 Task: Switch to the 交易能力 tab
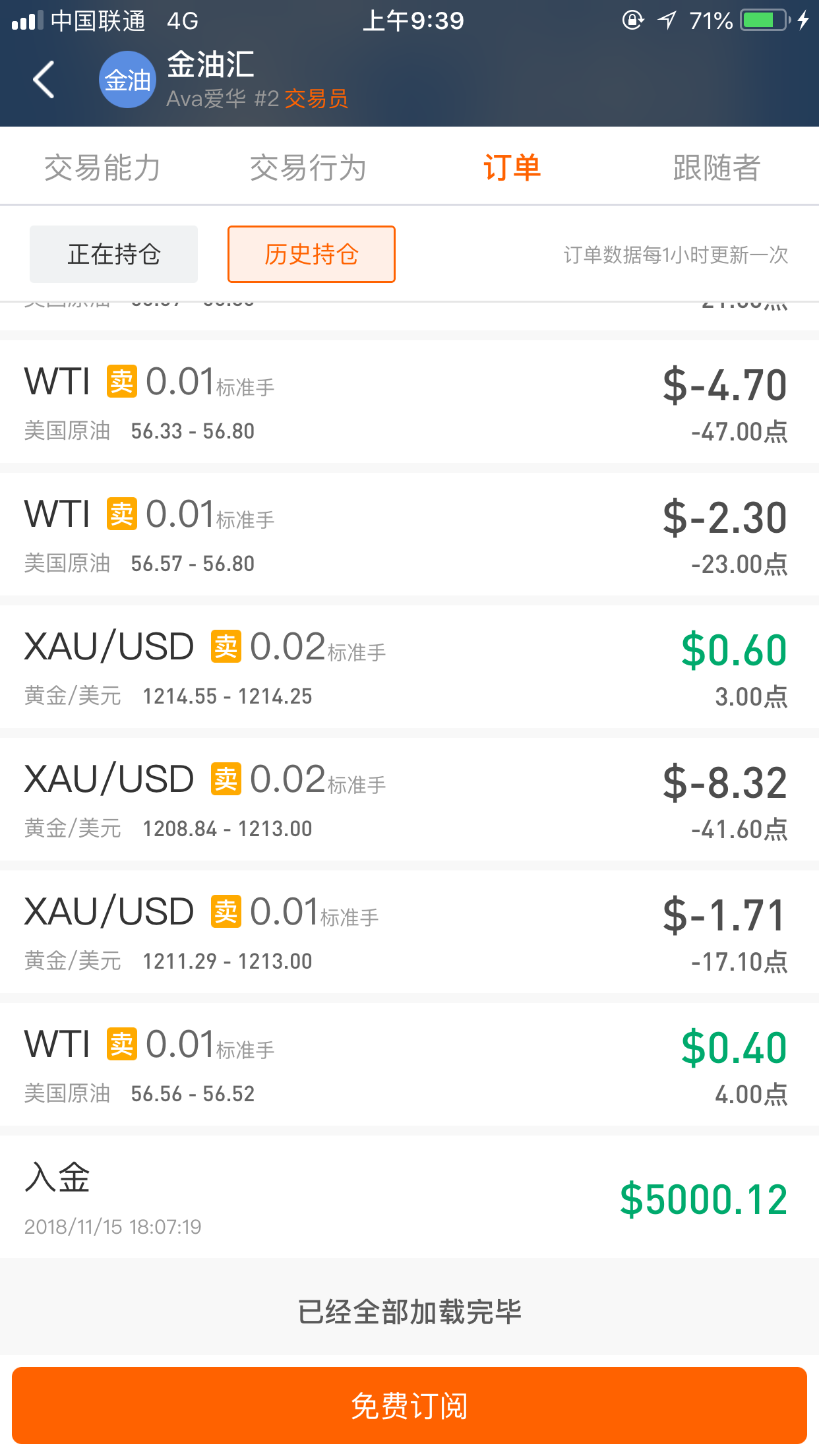102,167
